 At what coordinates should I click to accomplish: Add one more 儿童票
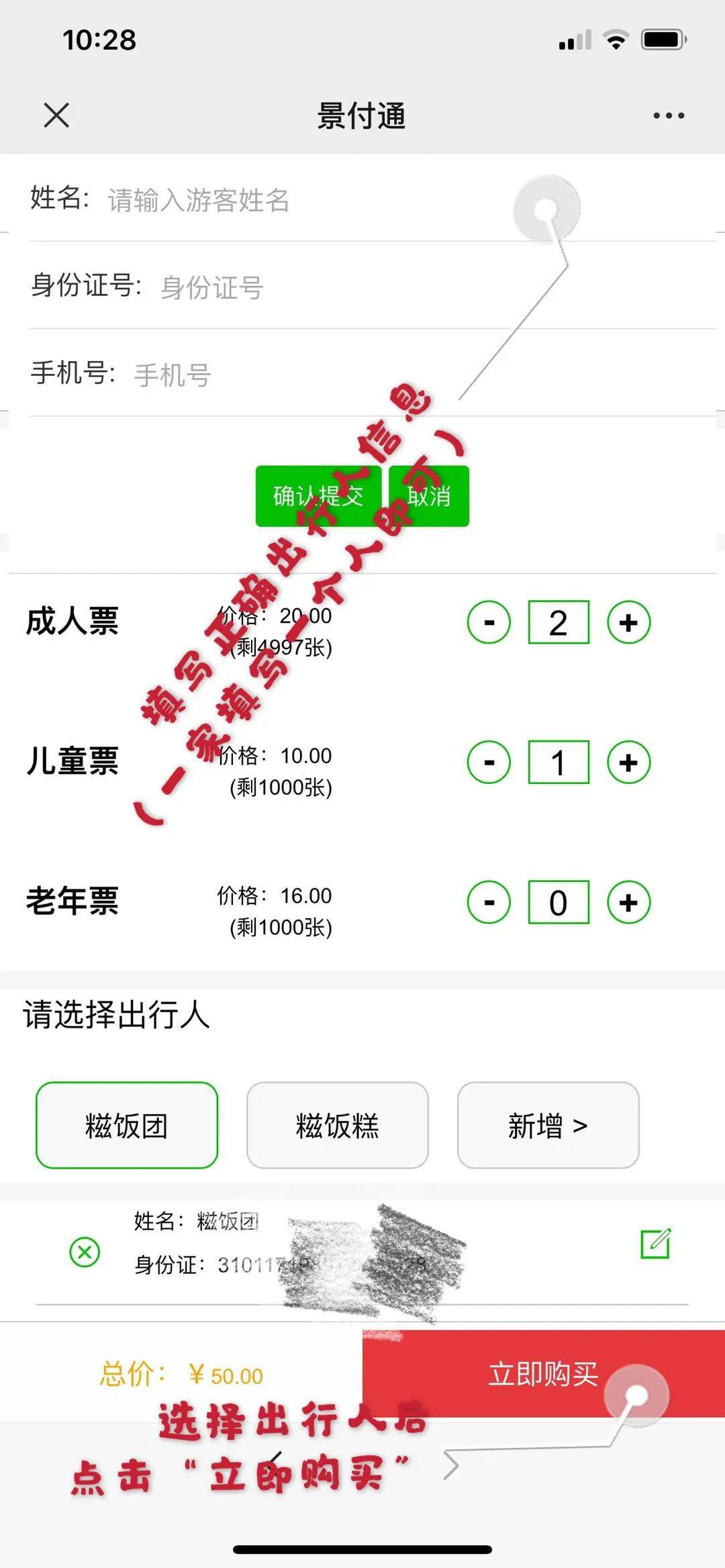(x=628, y=762)
